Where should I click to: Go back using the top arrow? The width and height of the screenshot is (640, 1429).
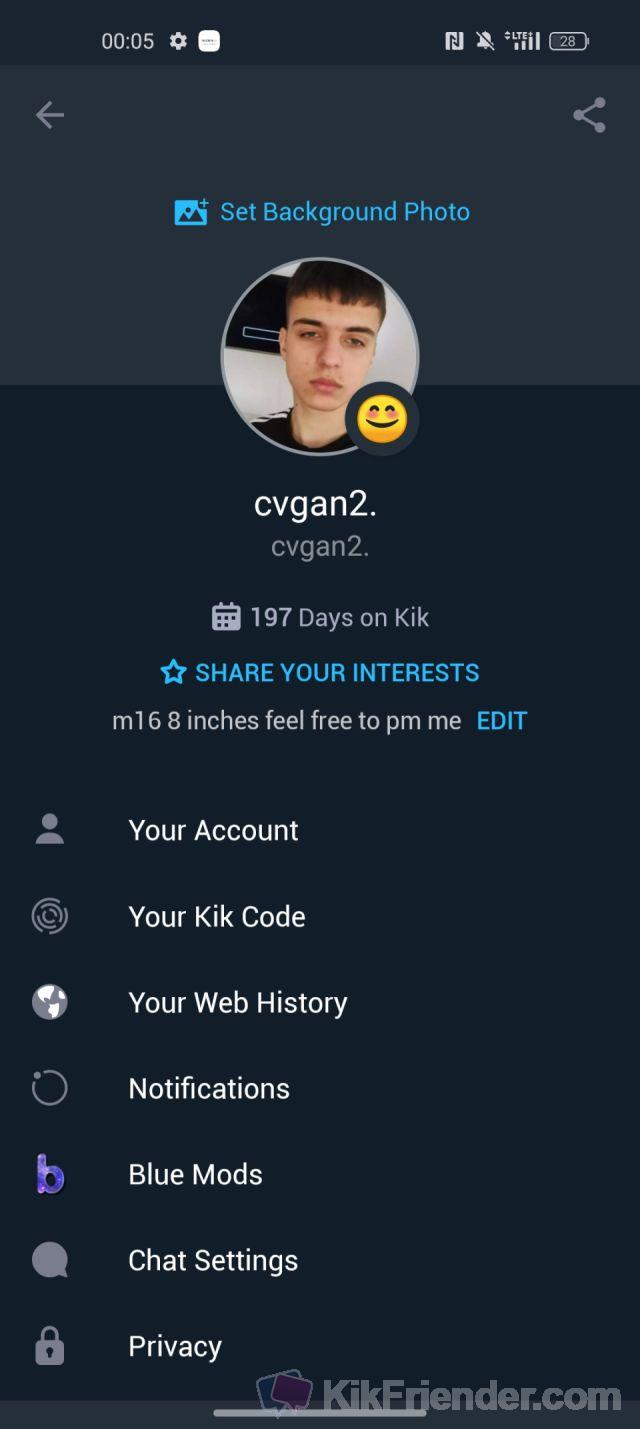(x=49, y=116)
